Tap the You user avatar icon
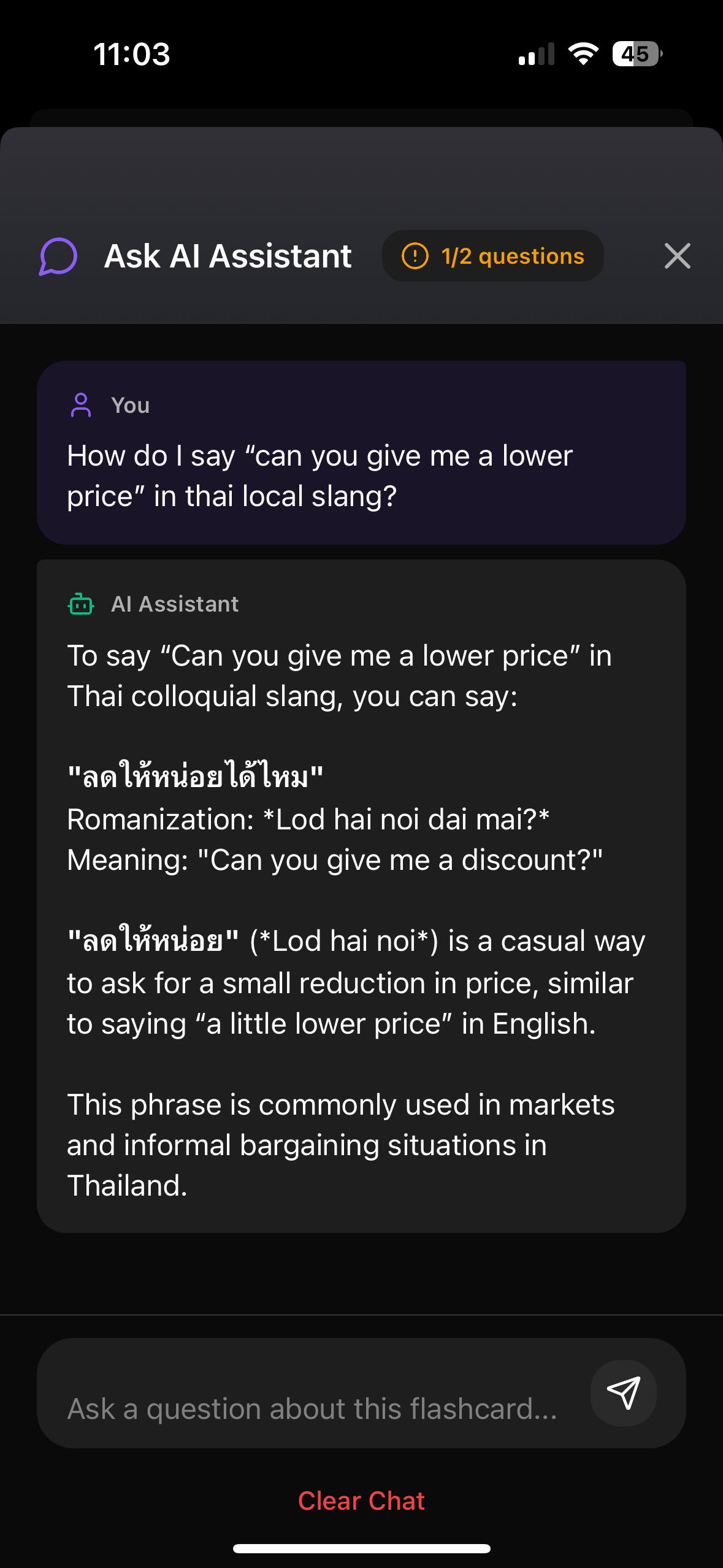 [80, 404]
